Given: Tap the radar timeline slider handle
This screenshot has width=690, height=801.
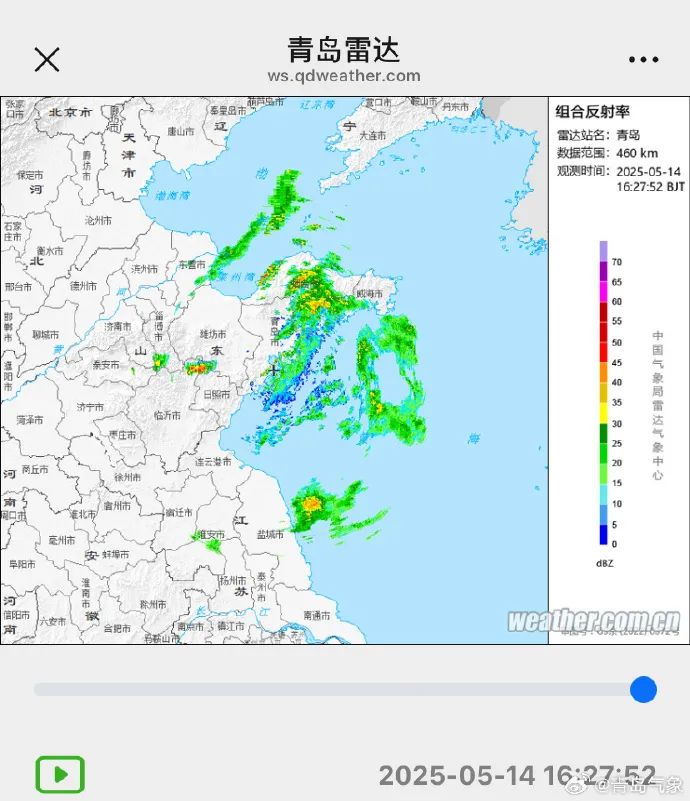Looking at the screenshot, I should pos(643,689).
